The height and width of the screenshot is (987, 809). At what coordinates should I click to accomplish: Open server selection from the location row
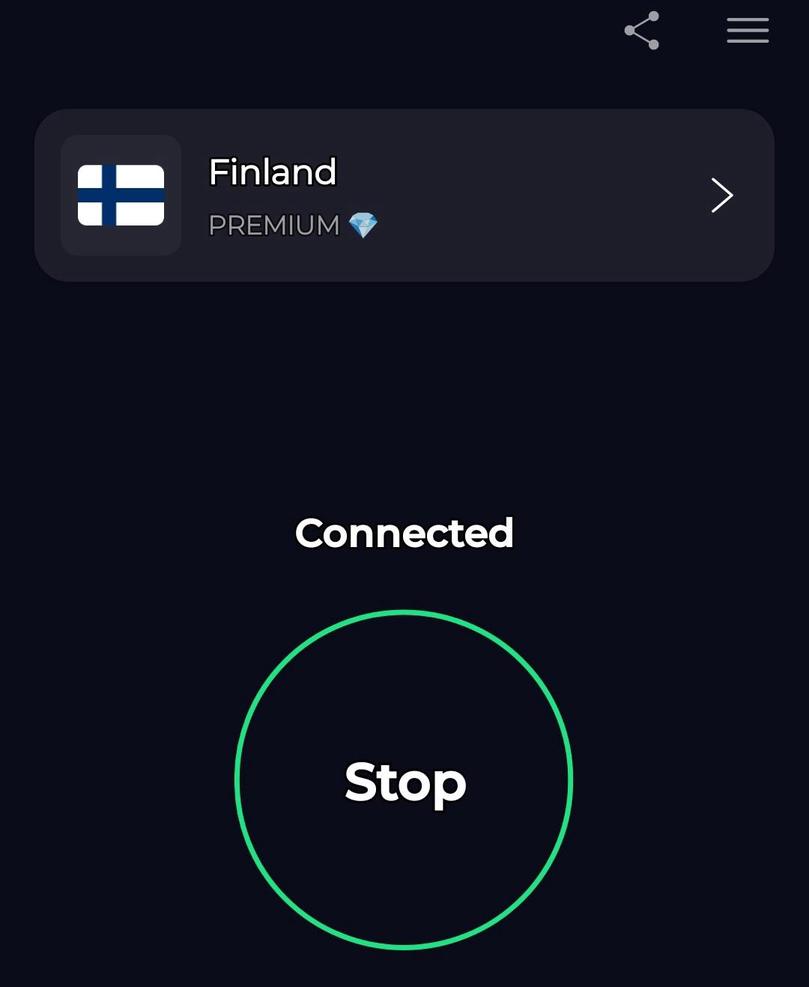(404, 195)
